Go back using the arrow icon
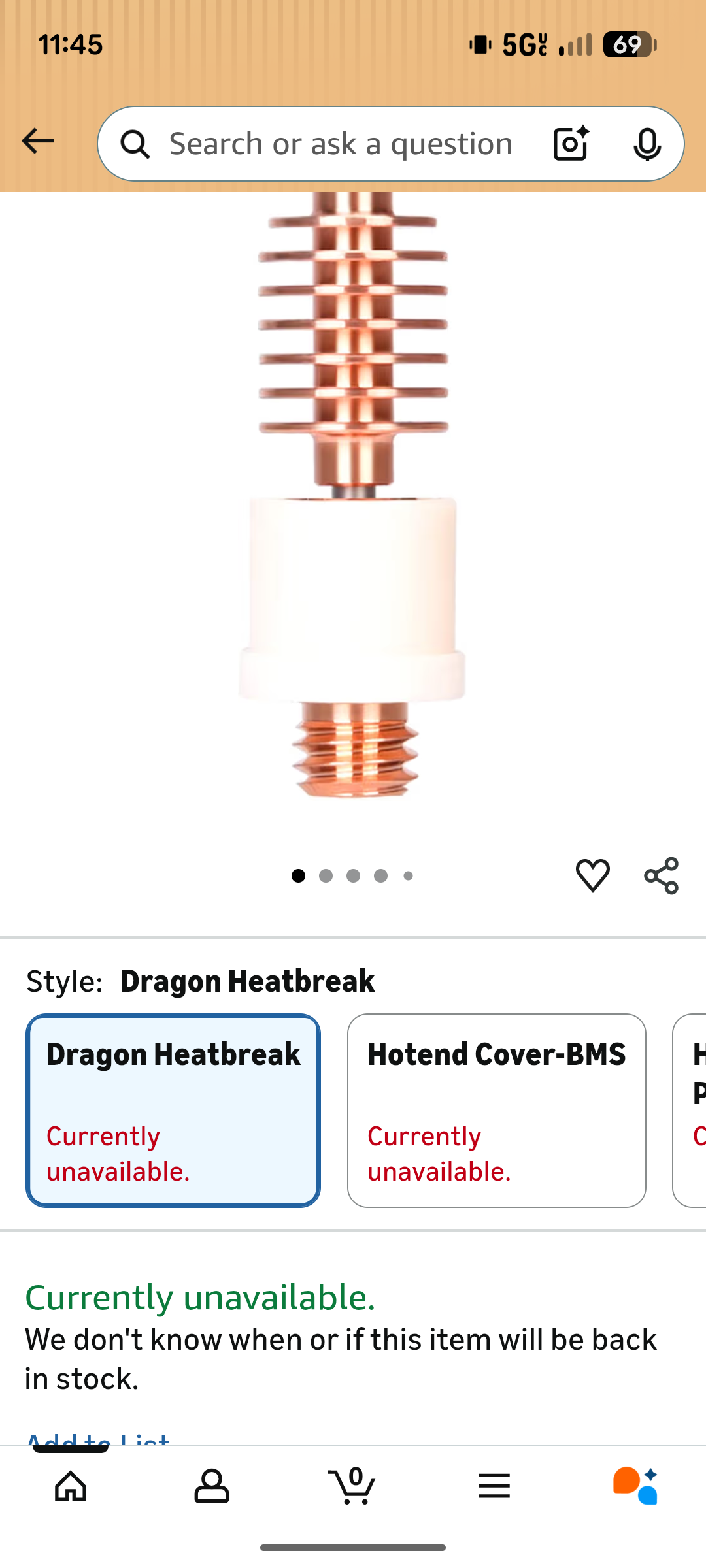Screen dimensions: 706x1568 click(38, 141)
